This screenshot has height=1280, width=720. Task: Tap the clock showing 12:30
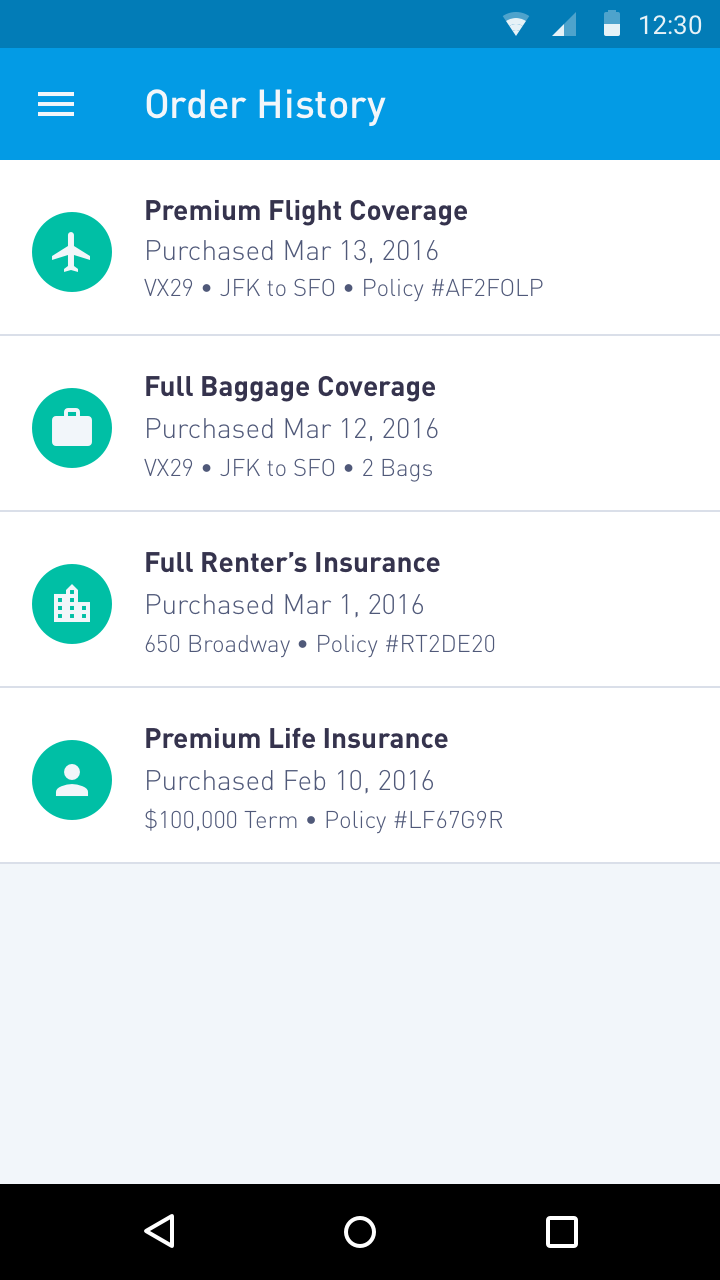click(666, 24)
